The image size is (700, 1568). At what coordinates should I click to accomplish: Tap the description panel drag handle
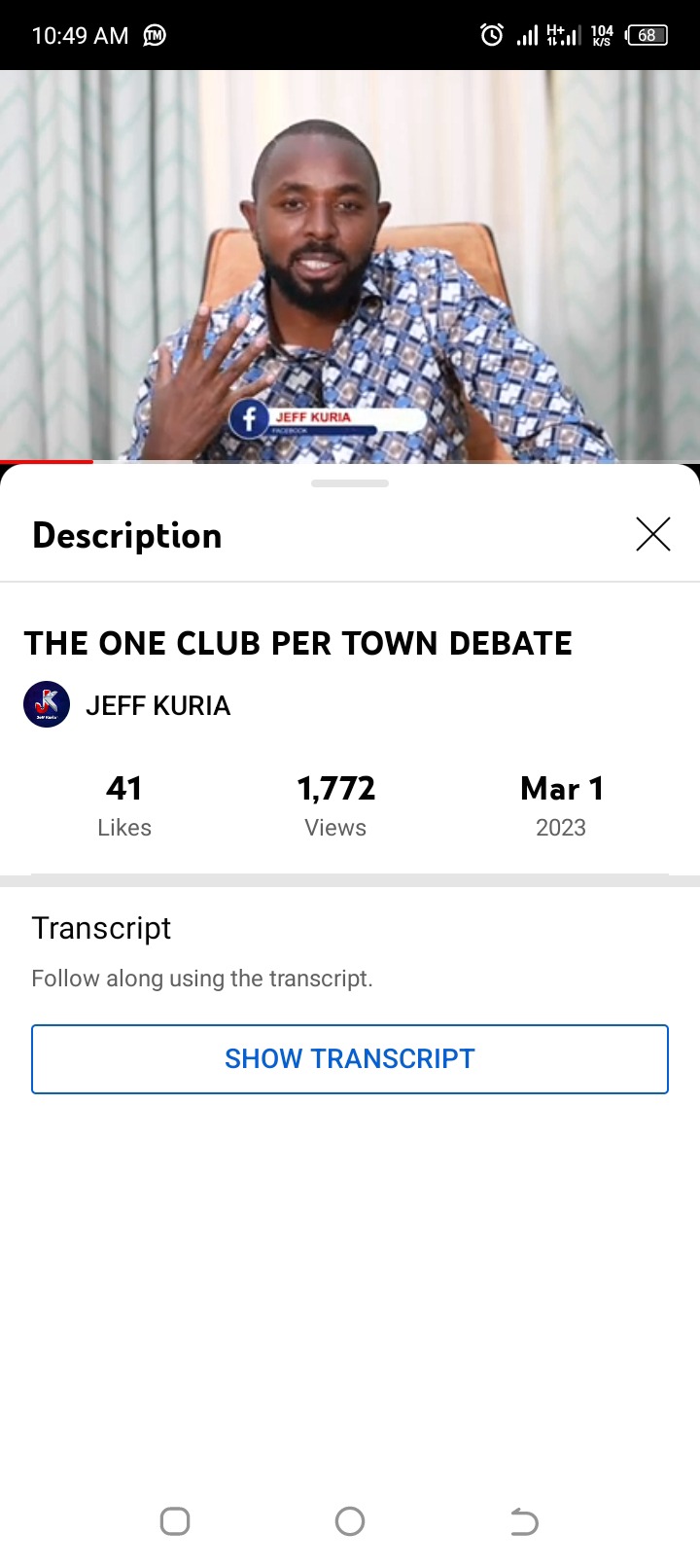(350, 483)
